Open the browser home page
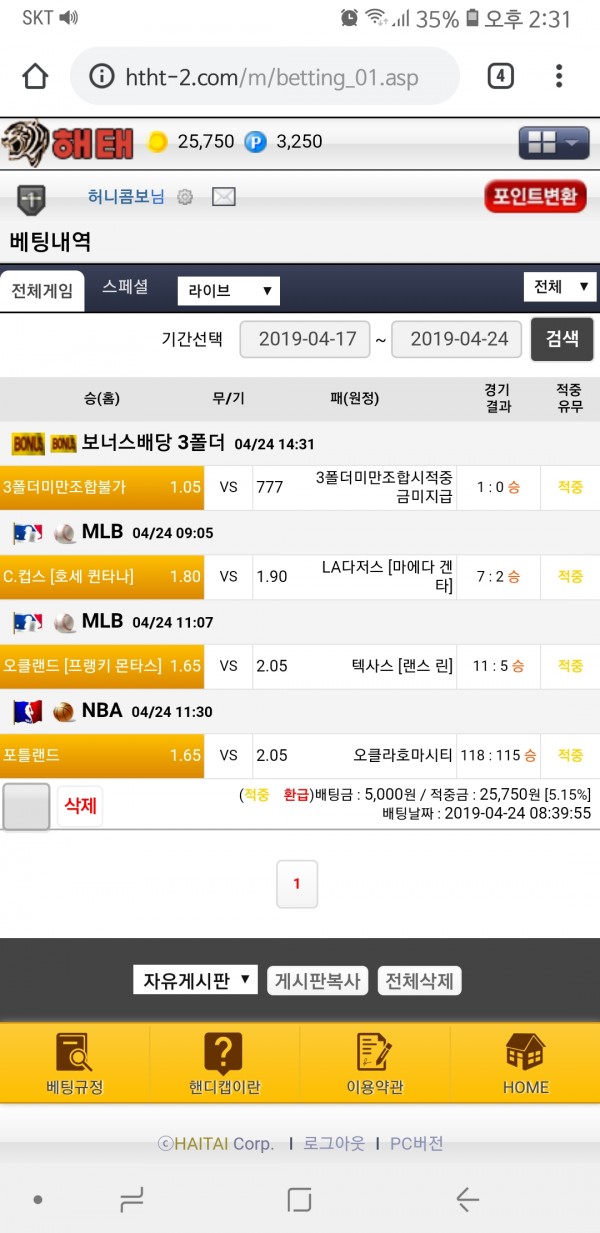 click(x=35, y=76)
